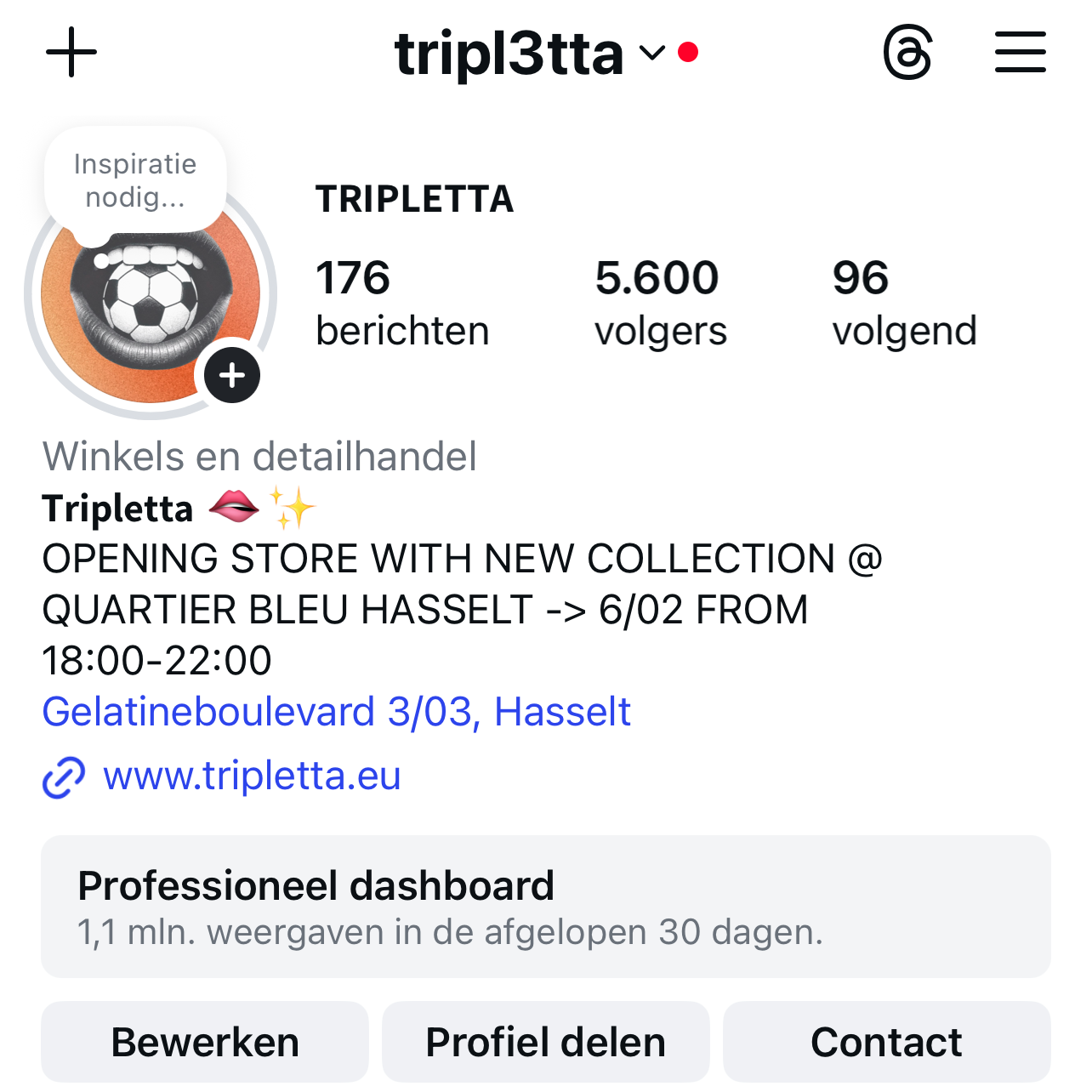Visit the www.tripletta.eu website link
The width and height of the screenshot is (1092, 1092).
point(252,776)
